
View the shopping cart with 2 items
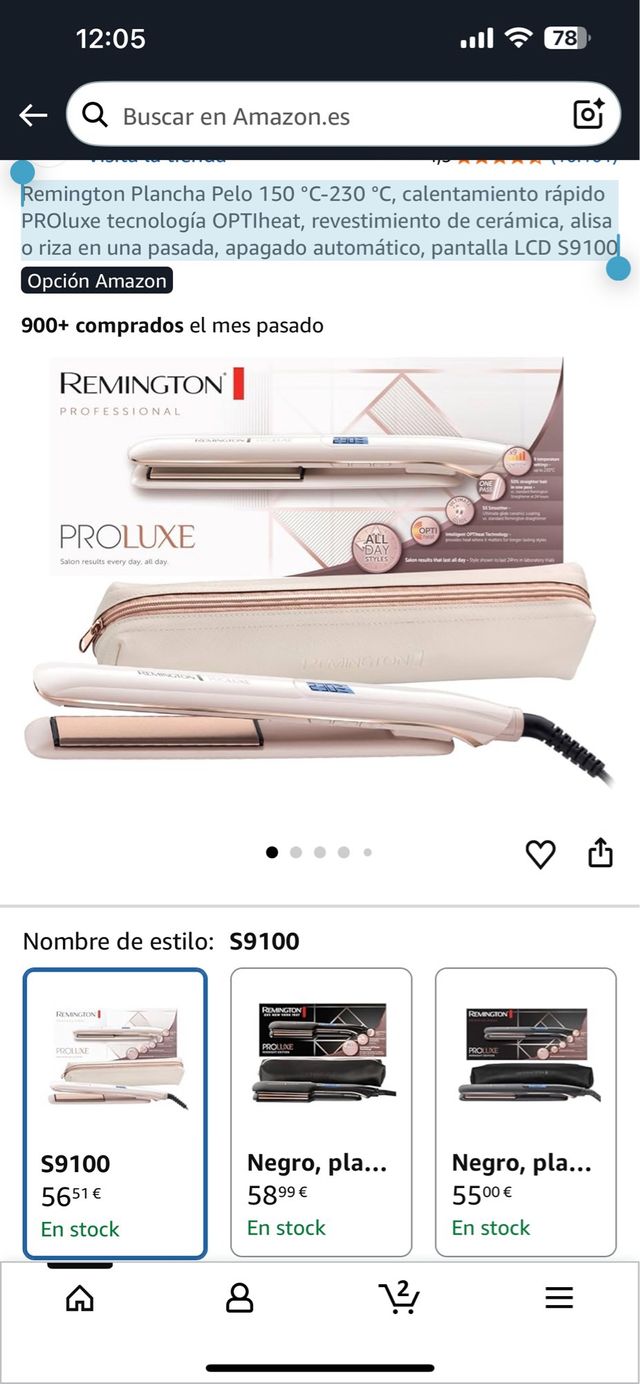[x=400, y=1298]
